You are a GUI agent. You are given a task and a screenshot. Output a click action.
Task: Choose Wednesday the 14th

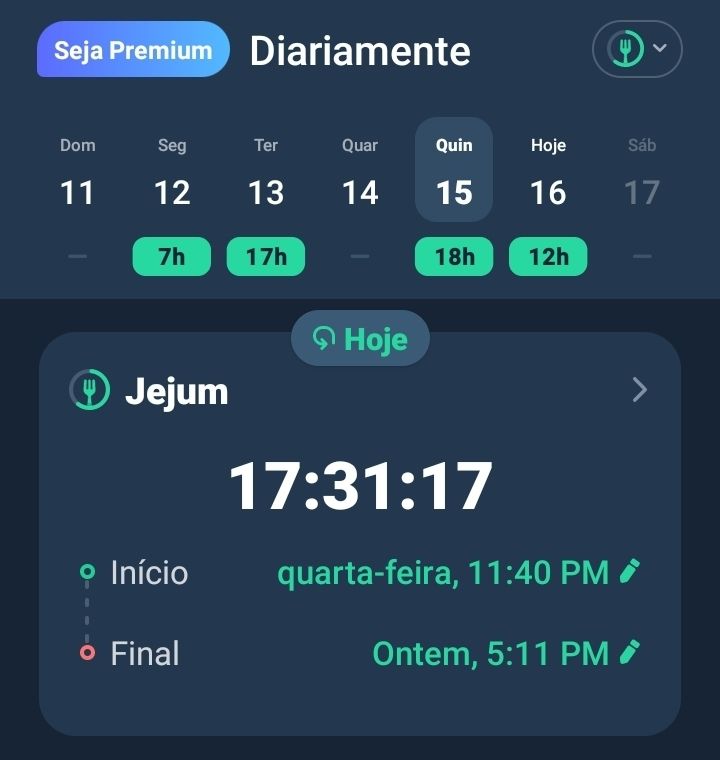pyautogui.click(x=360, y=191)
